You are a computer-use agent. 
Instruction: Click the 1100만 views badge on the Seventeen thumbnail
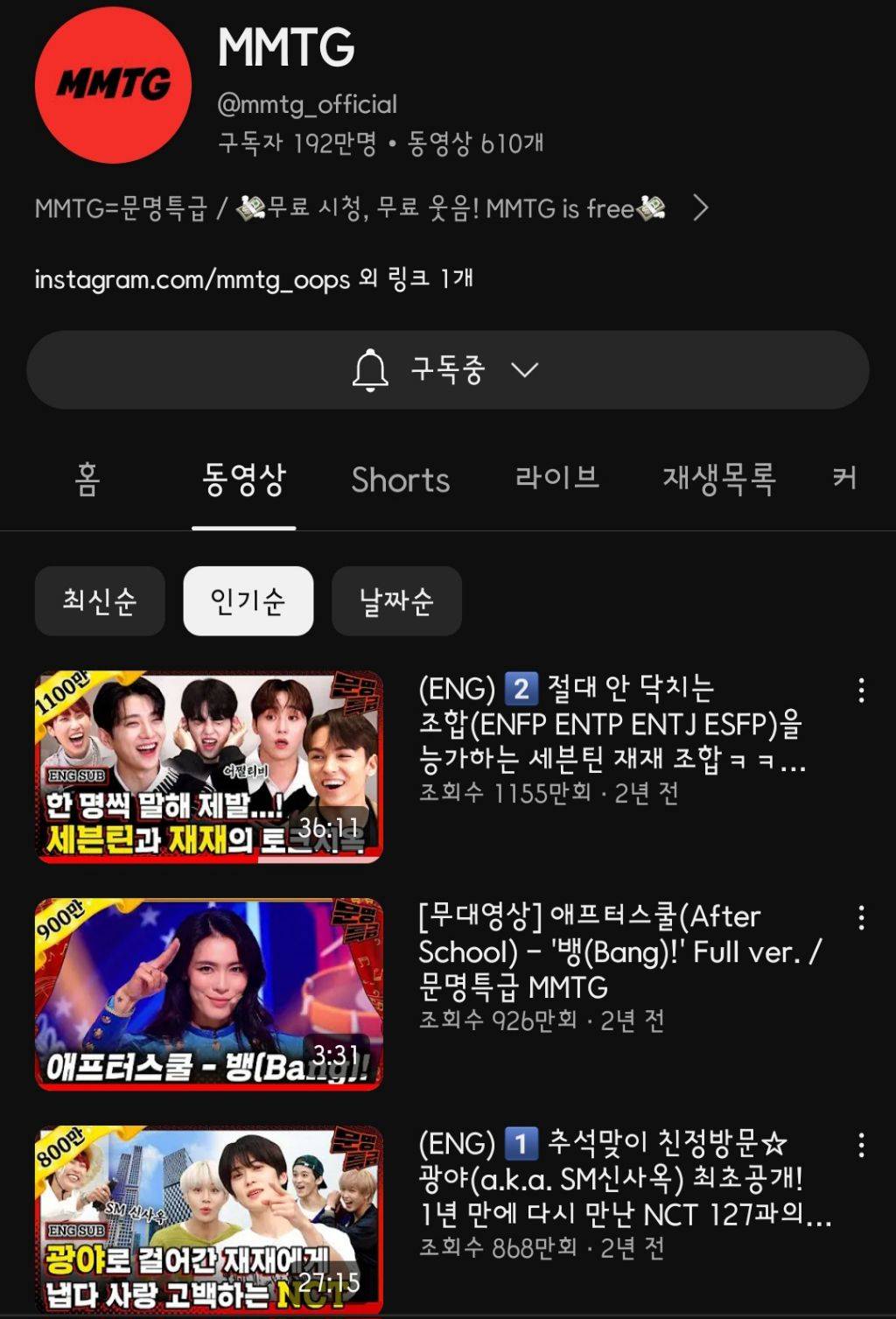[64, 691]
